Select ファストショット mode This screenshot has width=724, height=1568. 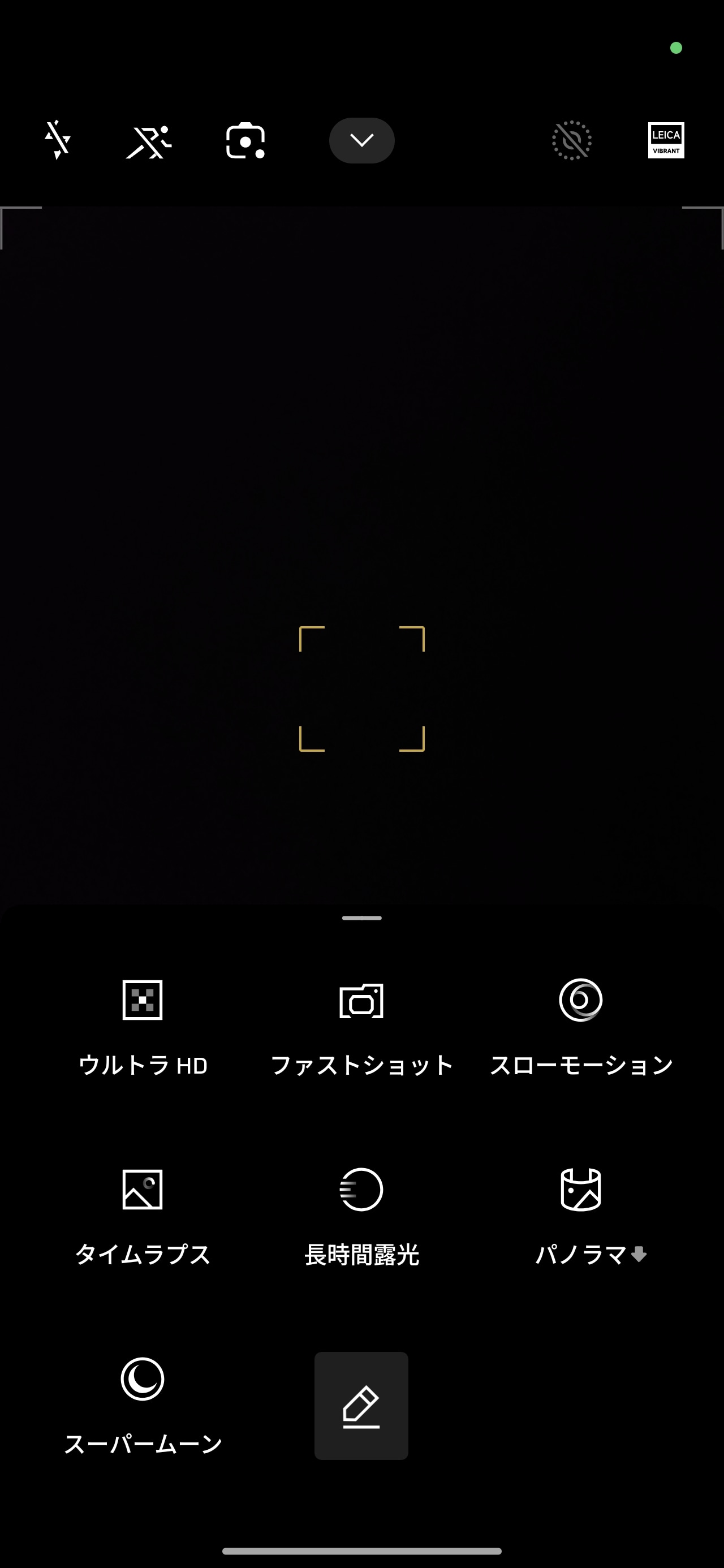pos(361,1027)
